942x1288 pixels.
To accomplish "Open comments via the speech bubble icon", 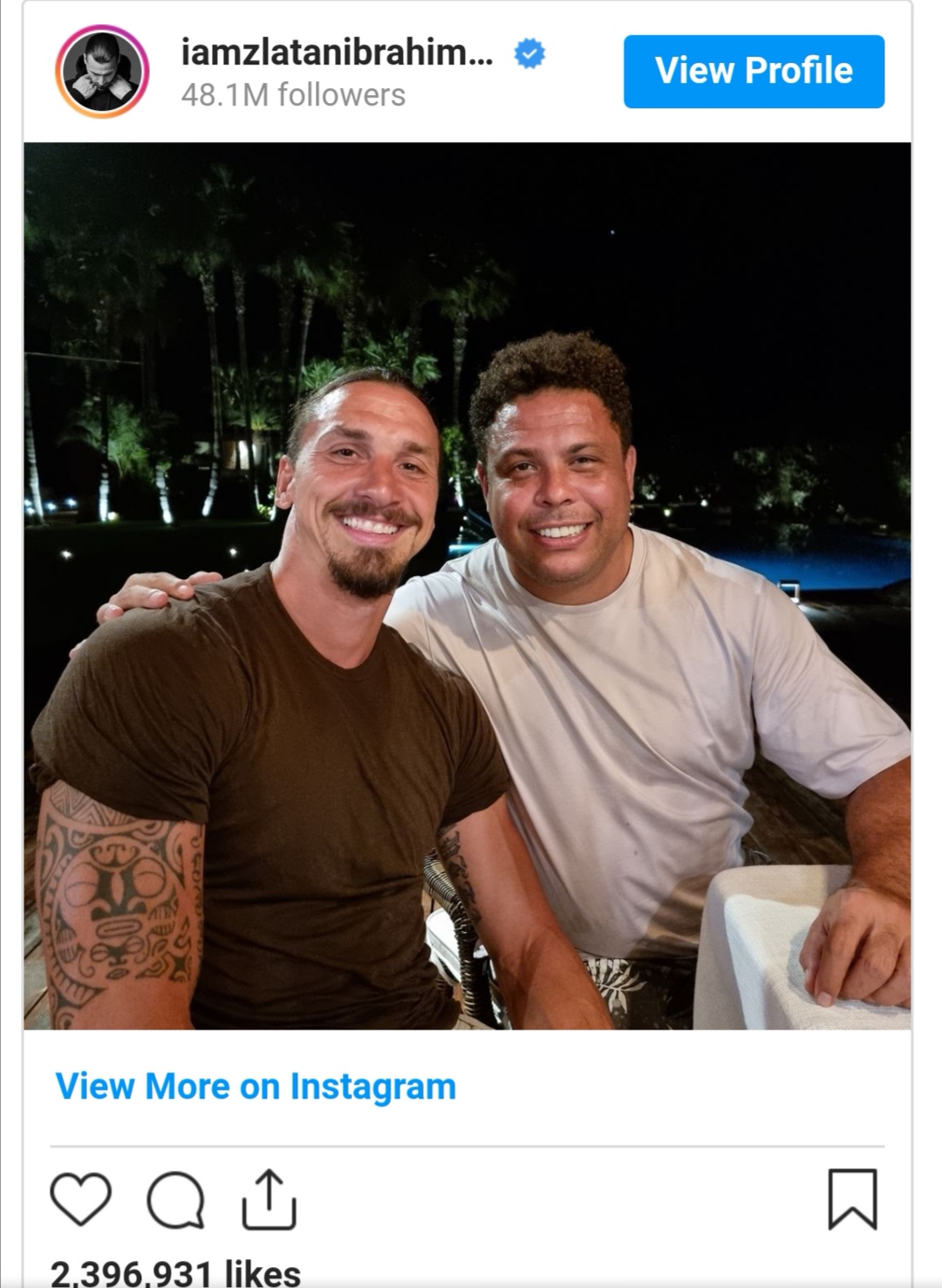I will click(x=176, y=1201).
